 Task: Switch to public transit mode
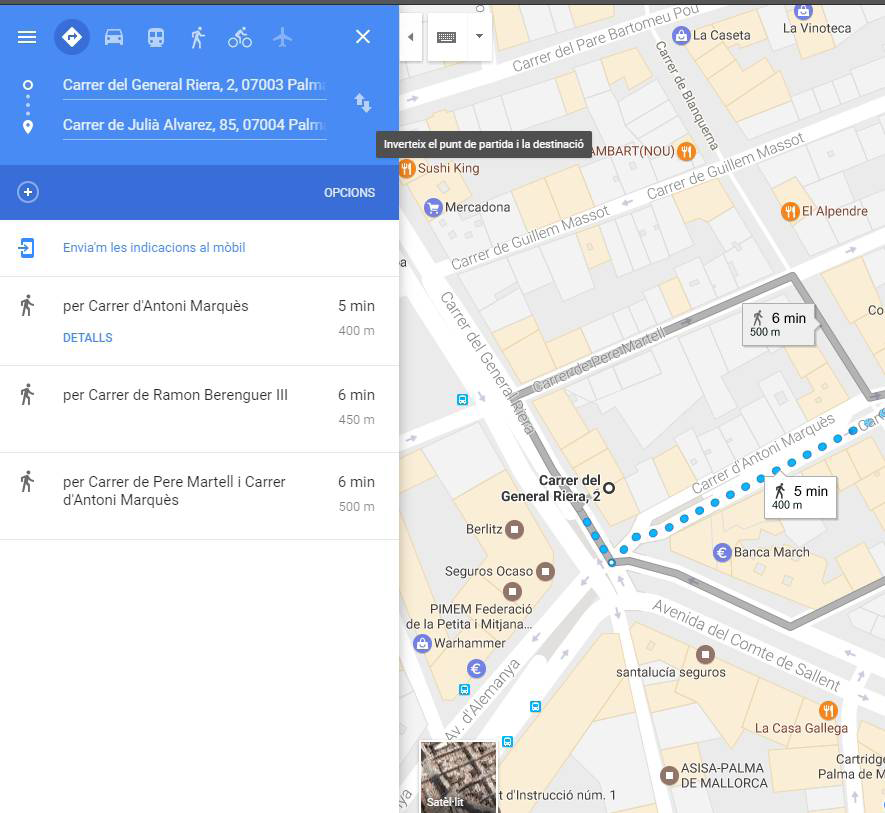click(x=156, y=37)
